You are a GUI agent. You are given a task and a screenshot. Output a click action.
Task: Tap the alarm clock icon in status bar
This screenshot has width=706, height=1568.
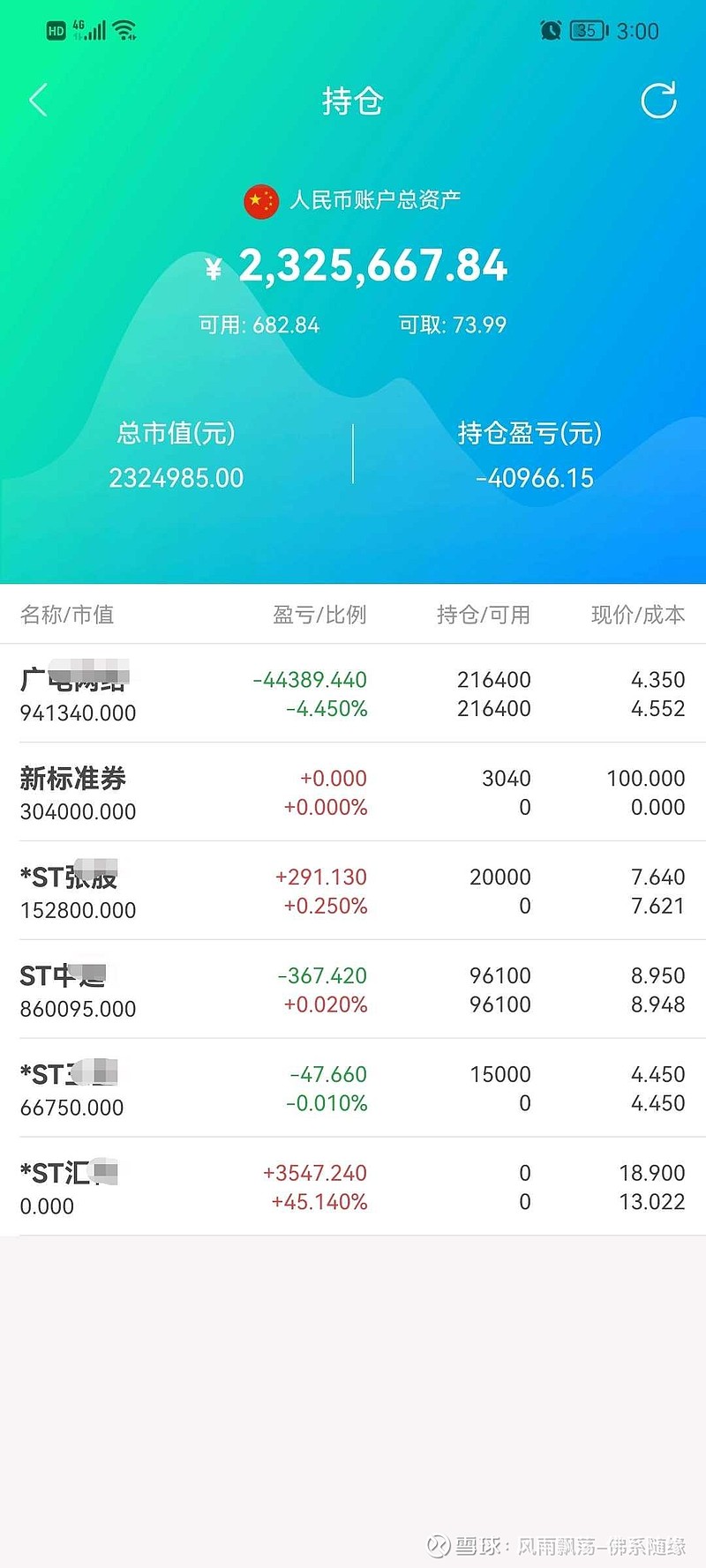(x=552, y=29)
